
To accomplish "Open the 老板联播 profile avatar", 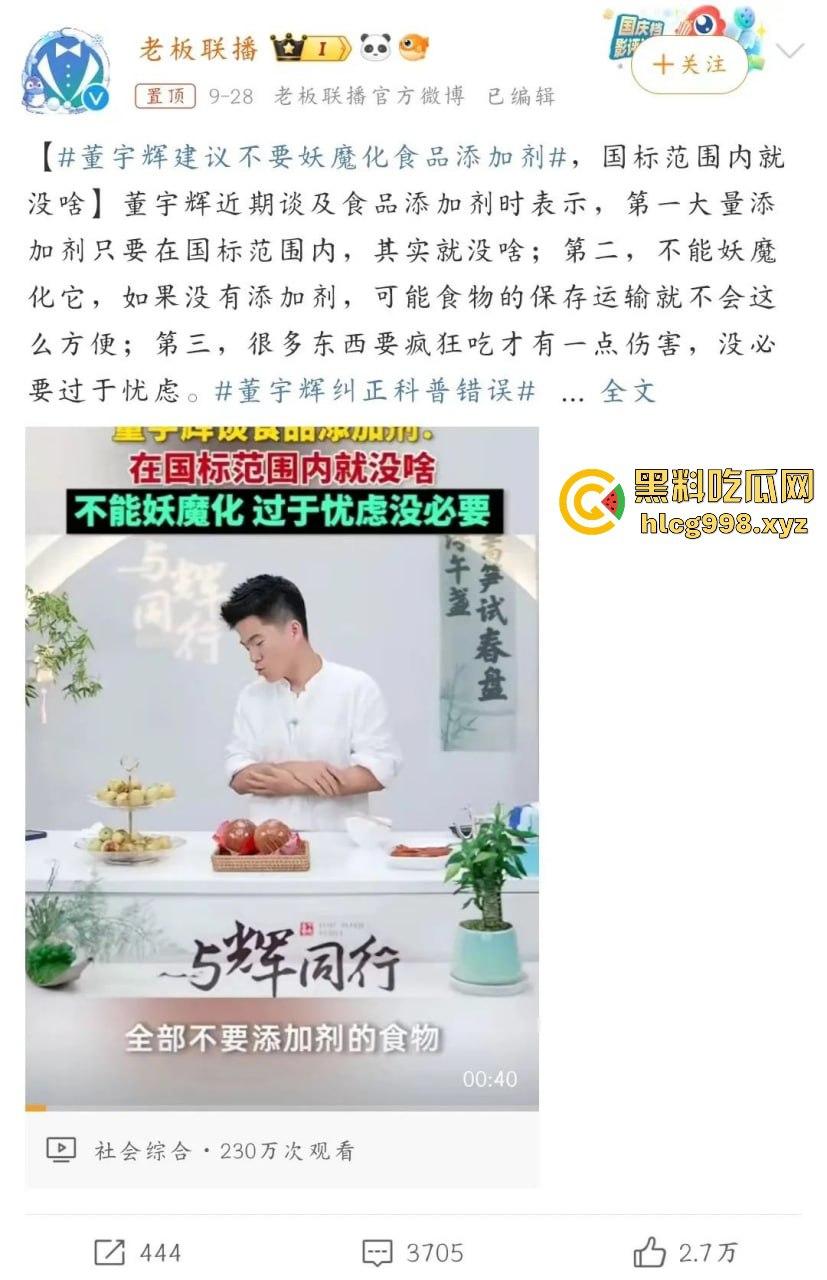I will click(66, 72).
